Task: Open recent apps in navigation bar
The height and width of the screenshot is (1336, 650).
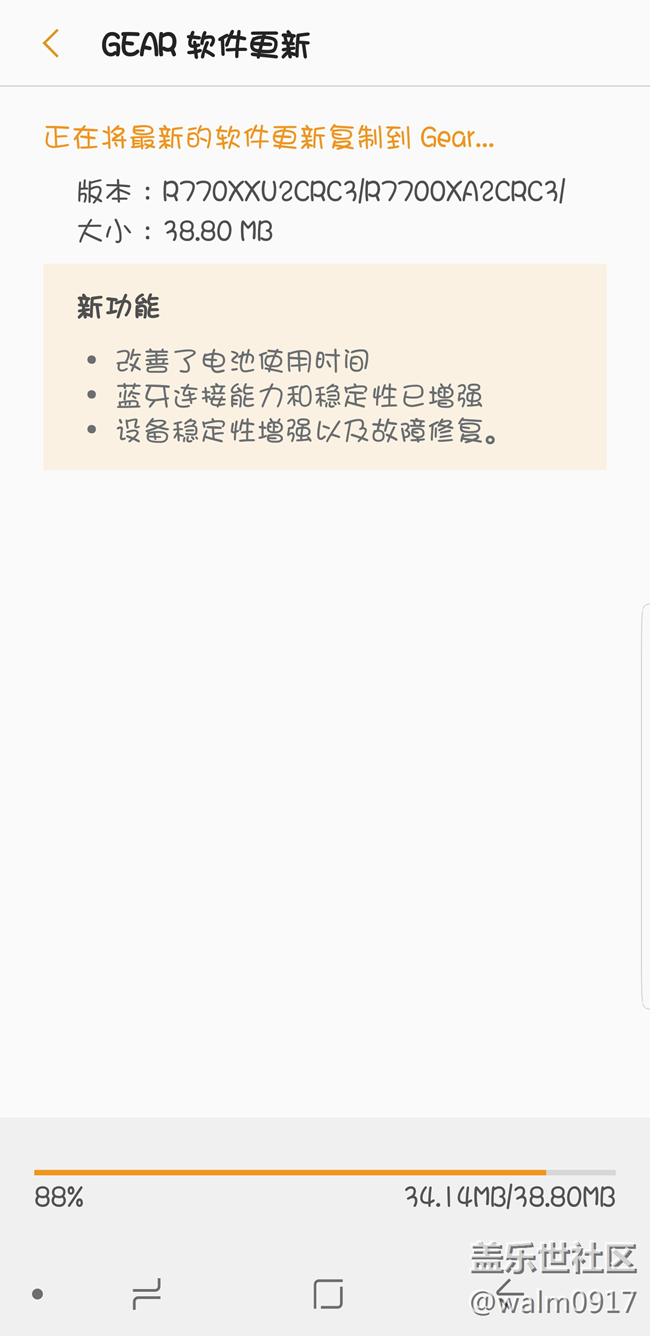Action: click(x=146, y=1294)
